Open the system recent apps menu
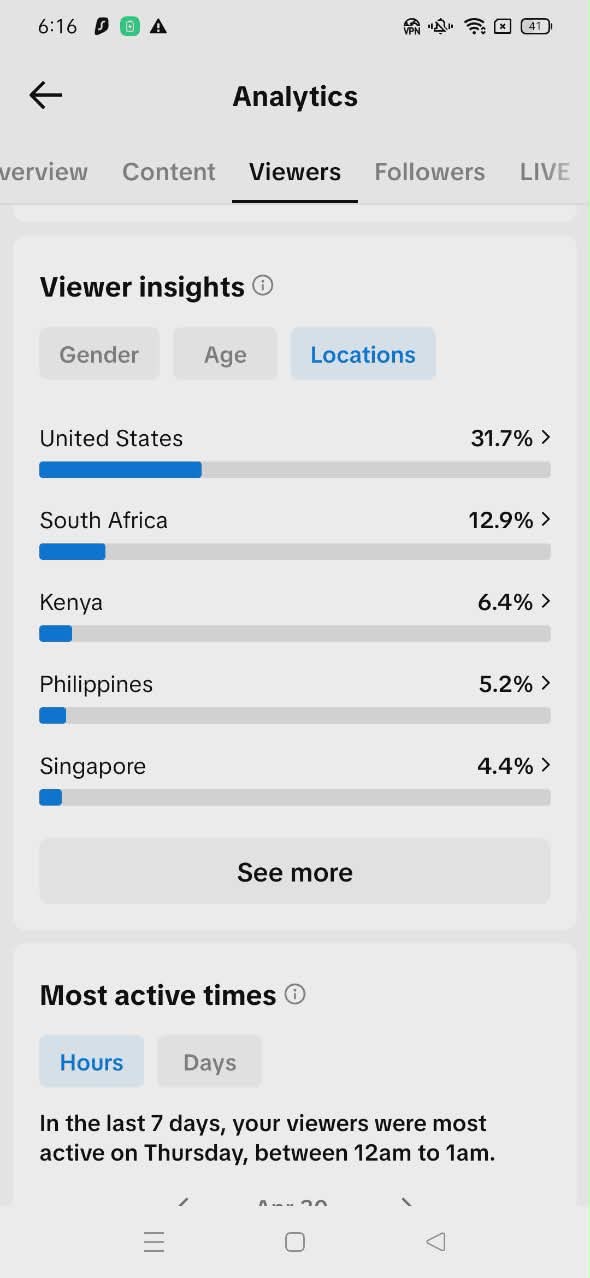The height and width of the screenshot is (1278, 590). 154,1242
